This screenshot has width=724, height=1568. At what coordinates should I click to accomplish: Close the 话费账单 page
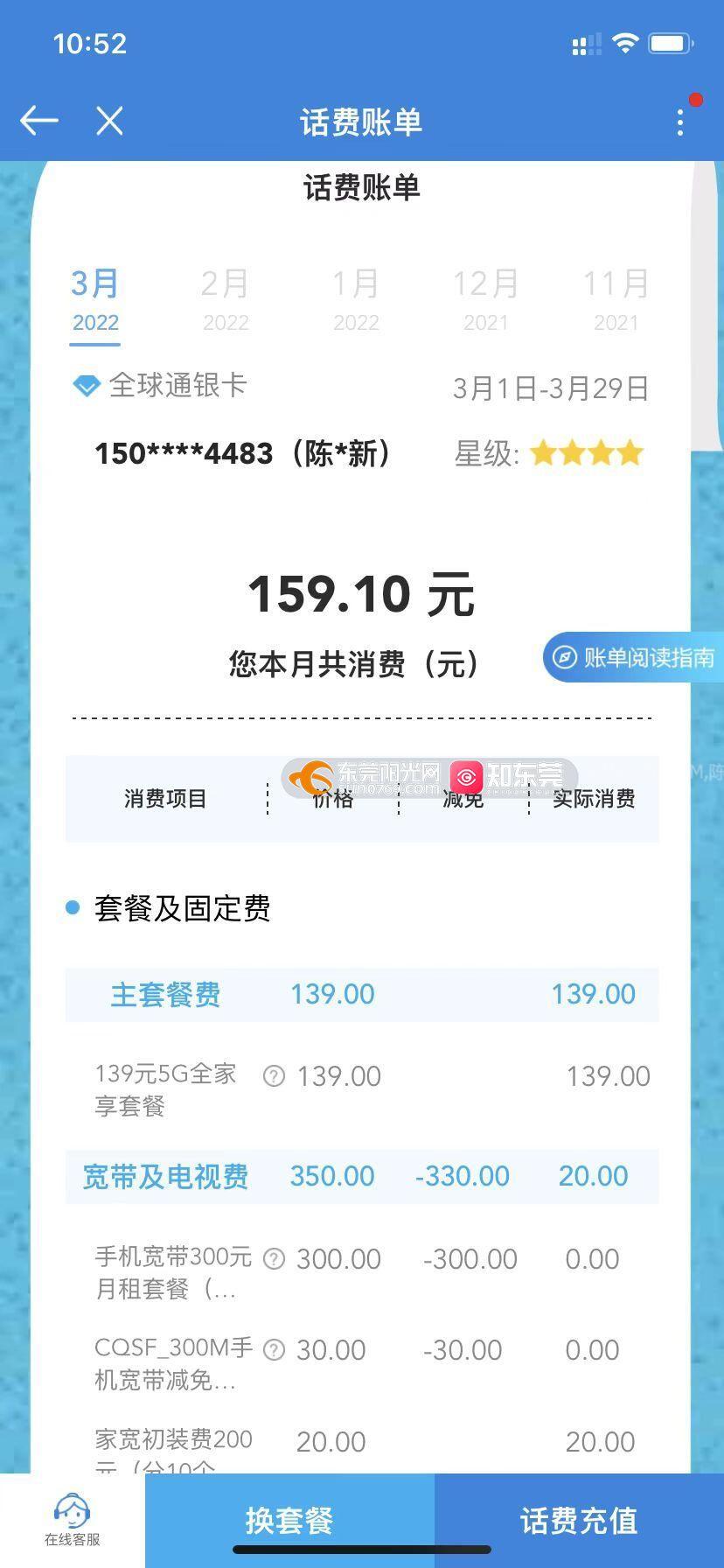109,121
